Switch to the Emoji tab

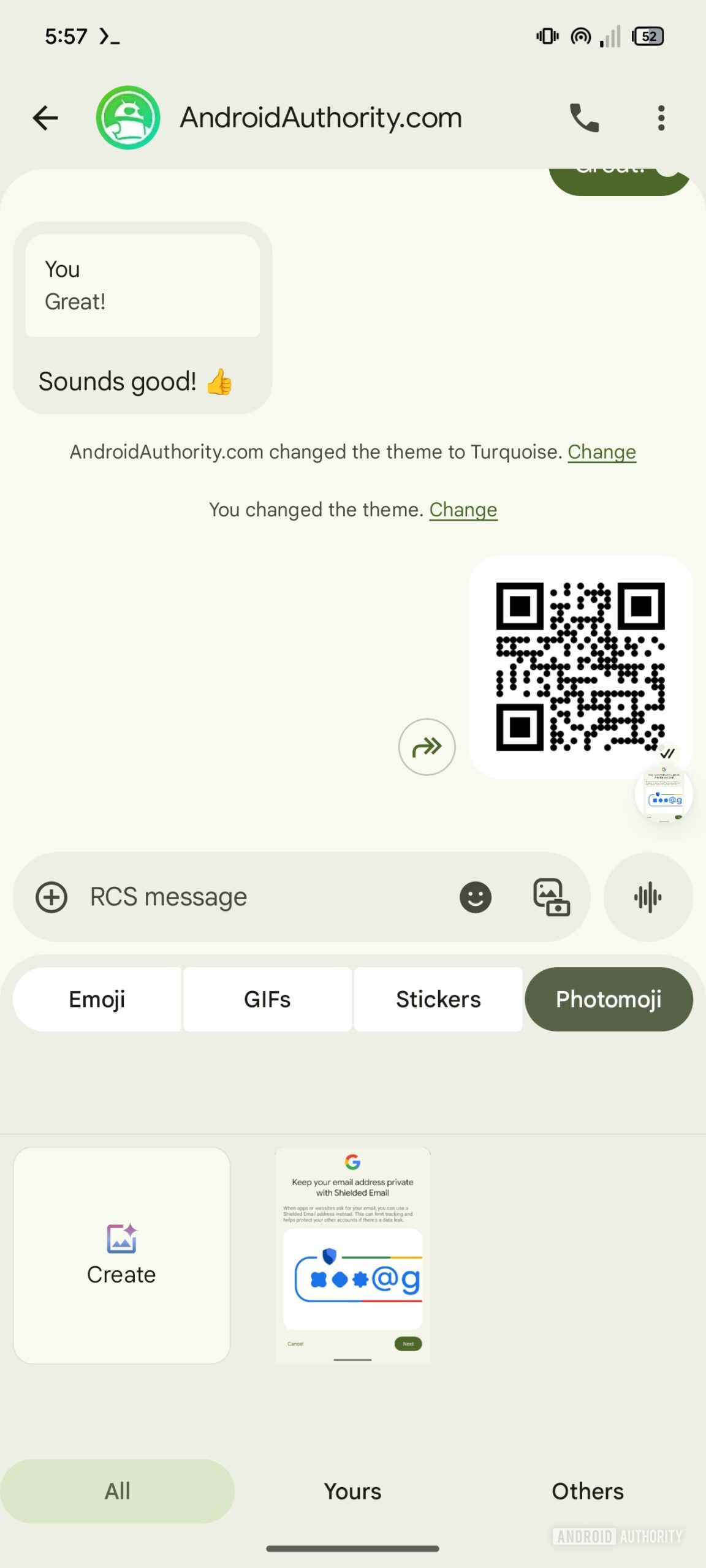click(x=97, y=999)
